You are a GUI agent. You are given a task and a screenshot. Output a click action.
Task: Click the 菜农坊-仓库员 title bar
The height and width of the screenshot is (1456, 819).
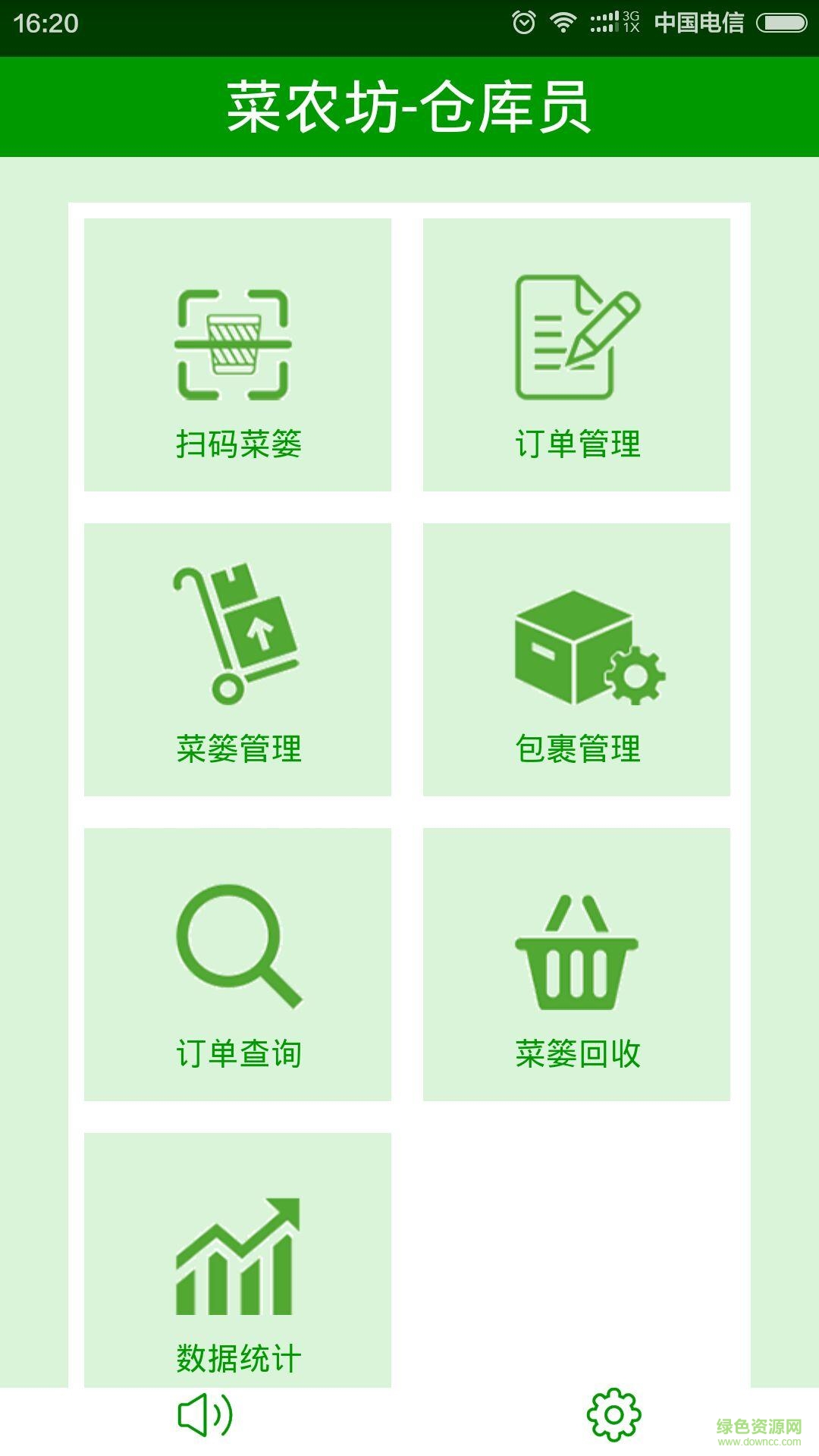coord(409,106)
